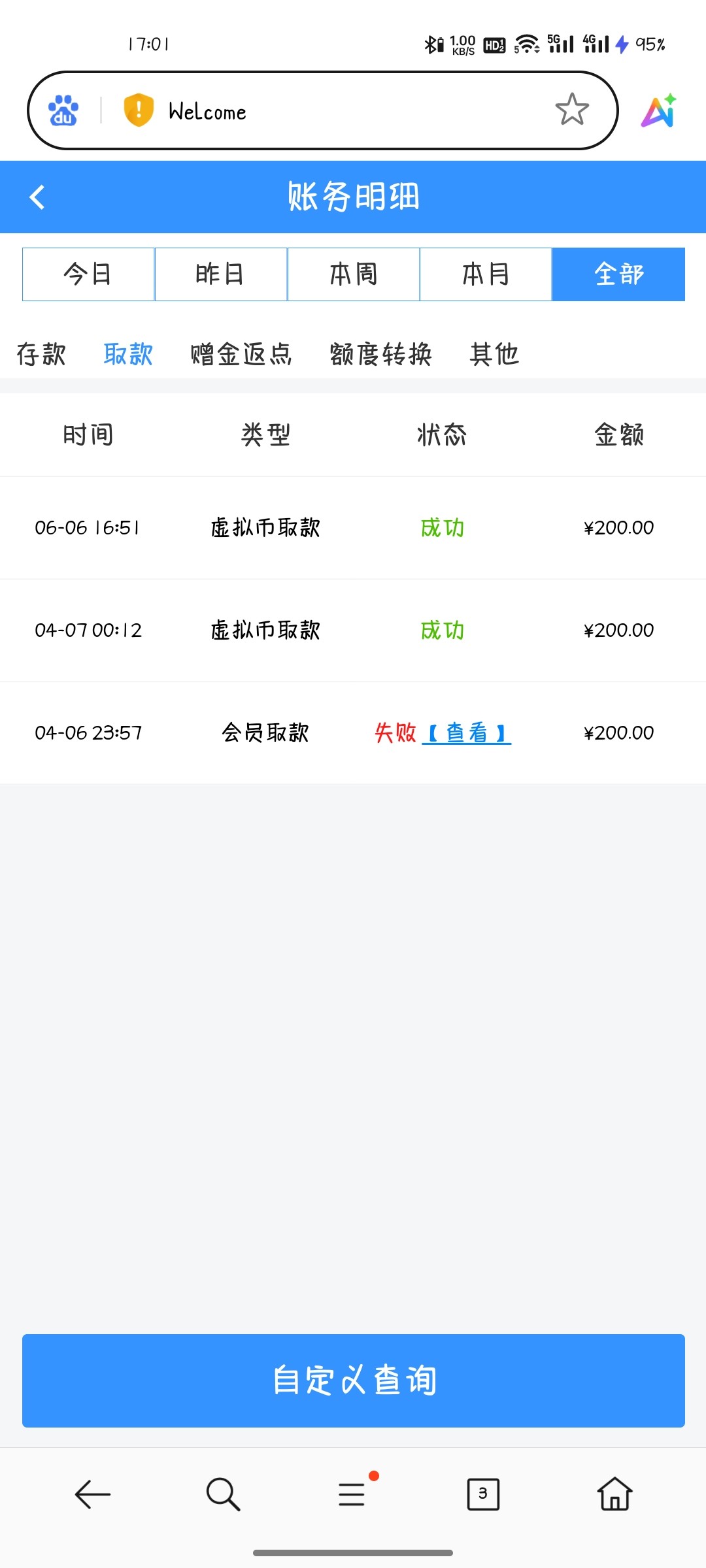Tap the 查看 link for the failed withdrawal

pyautogui.click(x=467, y=733)
